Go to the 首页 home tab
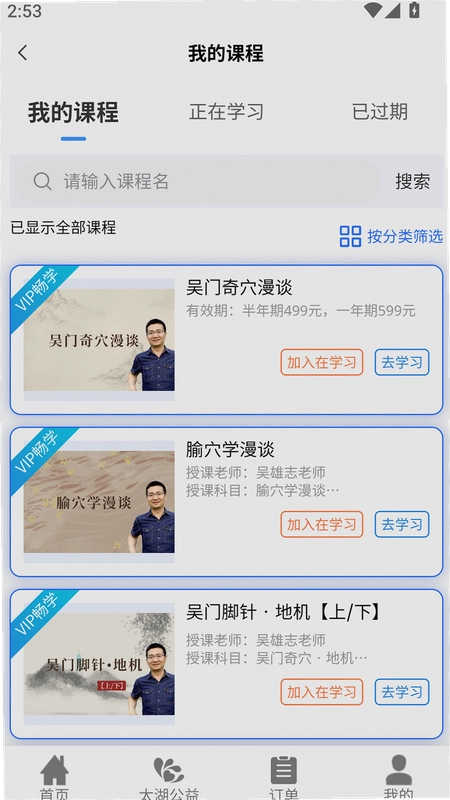This screenshot has height=800, width=450. tap(55, 777)
